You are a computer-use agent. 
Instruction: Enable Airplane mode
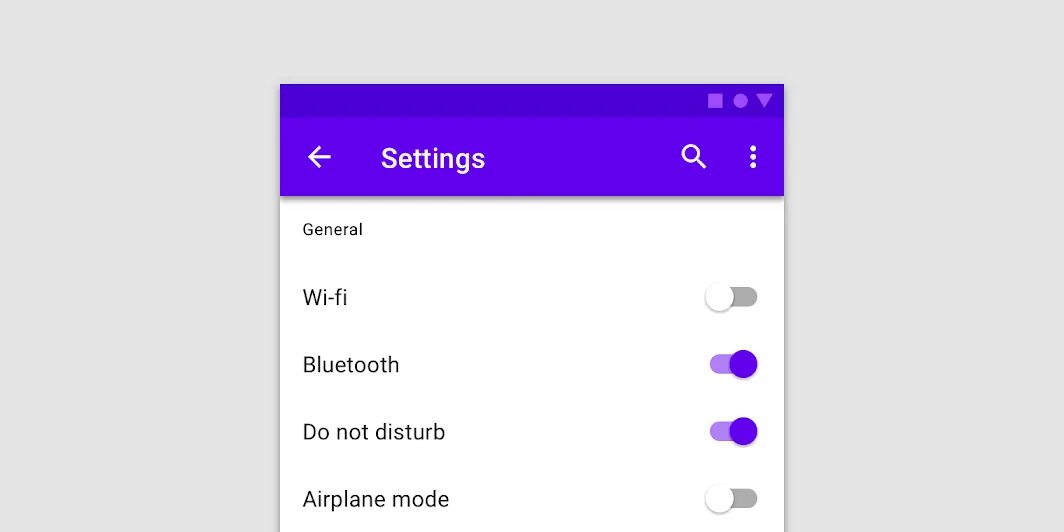[732, 498]
